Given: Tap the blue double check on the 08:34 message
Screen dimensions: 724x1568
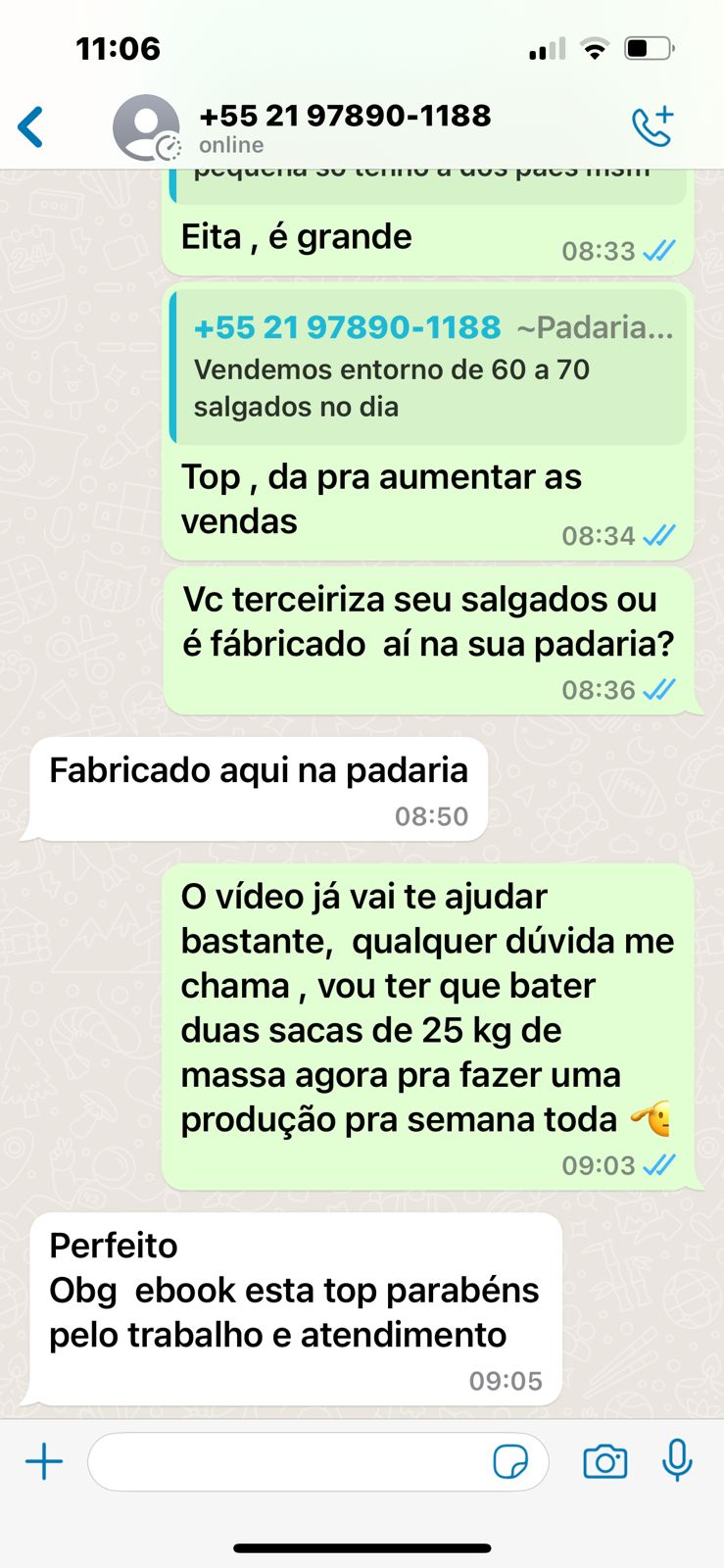Looking at the screenshot, I should pyautogui.click(x=657, y=535).
